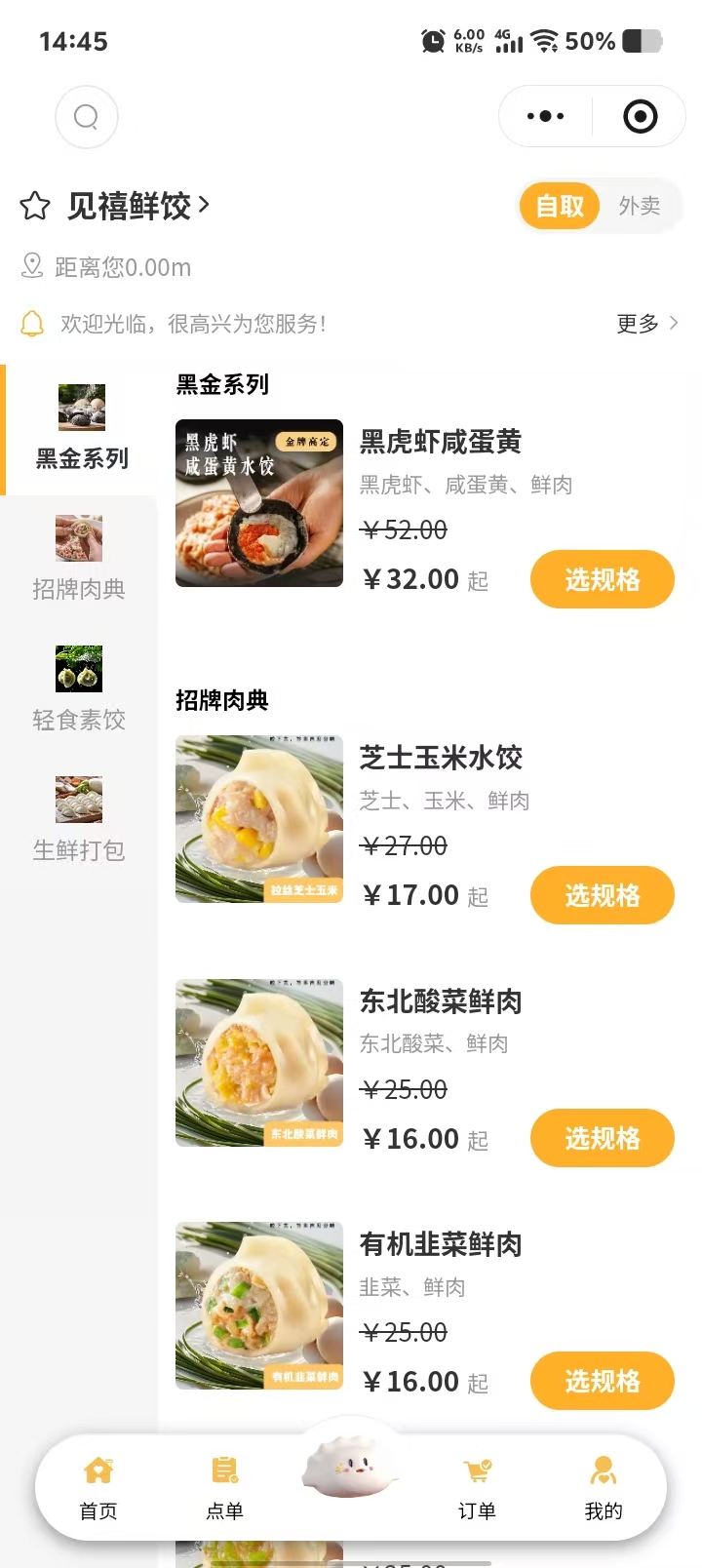The height and width of the screenshot is (1568, 702).
Task: Favorite the store with the star icon
Action: [x=35, y=206]
